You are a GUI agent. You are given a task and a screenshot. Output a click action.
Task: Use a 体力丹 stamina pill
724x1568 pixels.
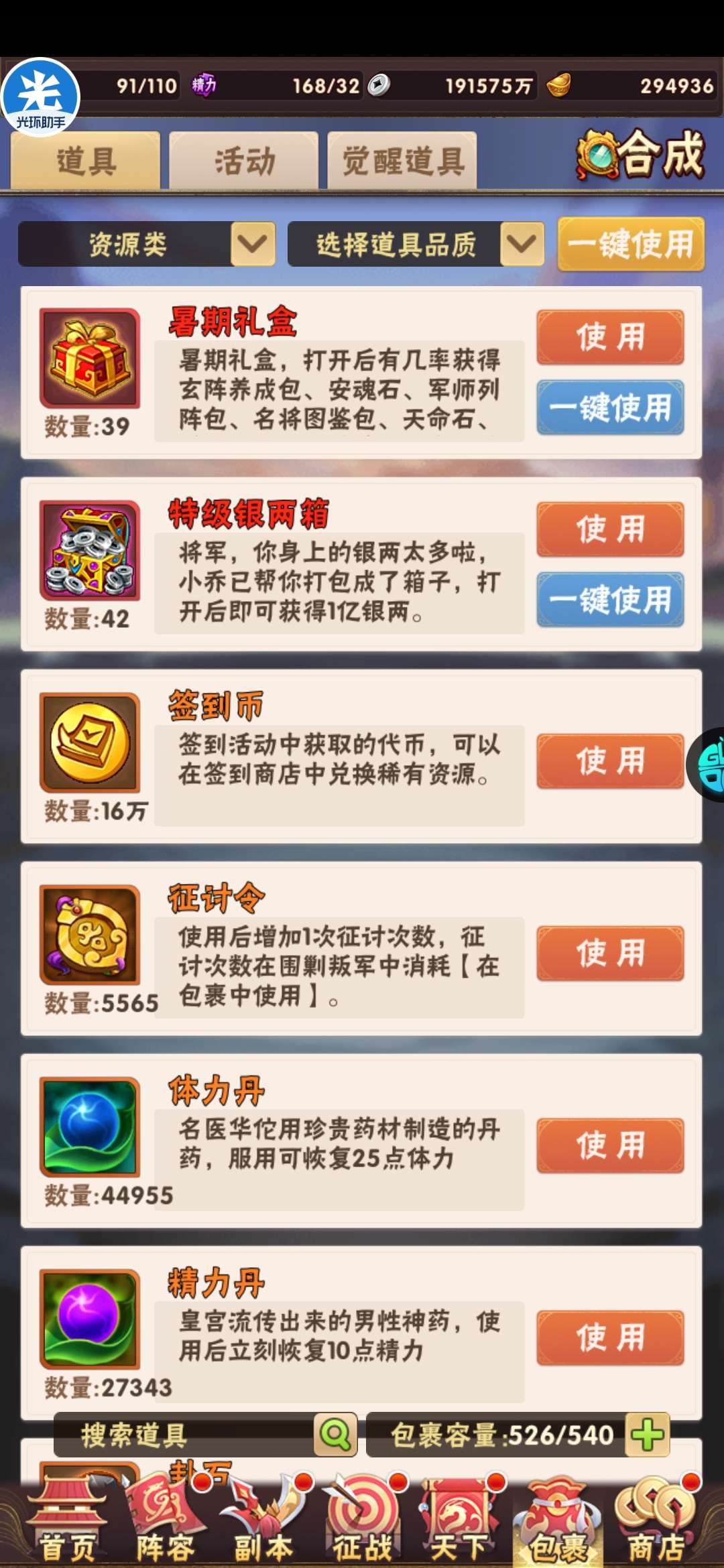[610, 1145]
